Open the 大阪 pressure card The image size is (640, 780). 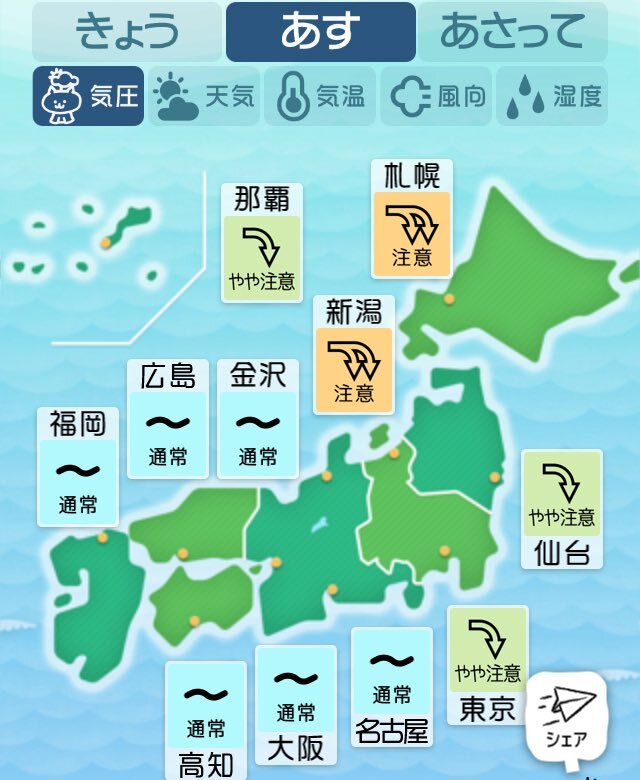coord(295,705)
